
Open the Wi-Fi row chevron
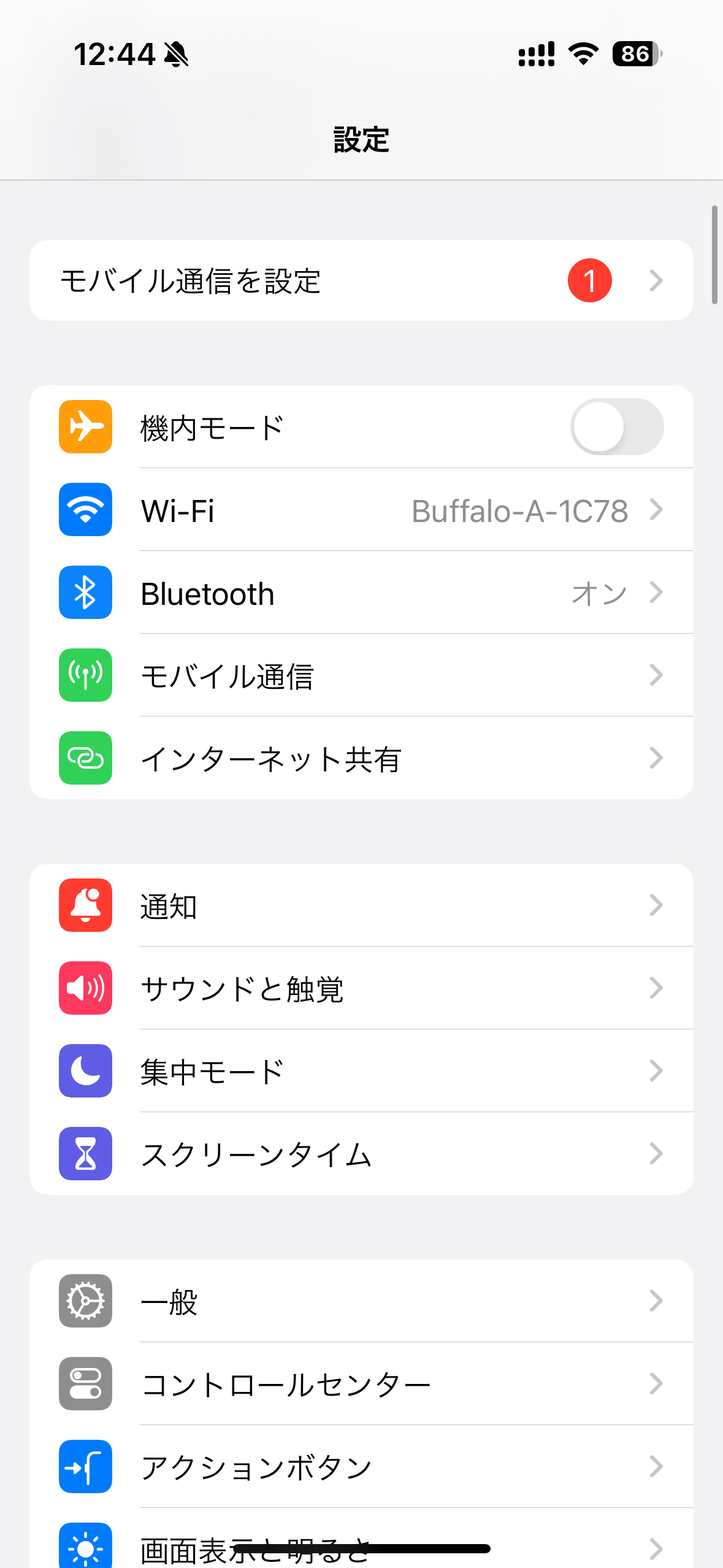point(657,510)
